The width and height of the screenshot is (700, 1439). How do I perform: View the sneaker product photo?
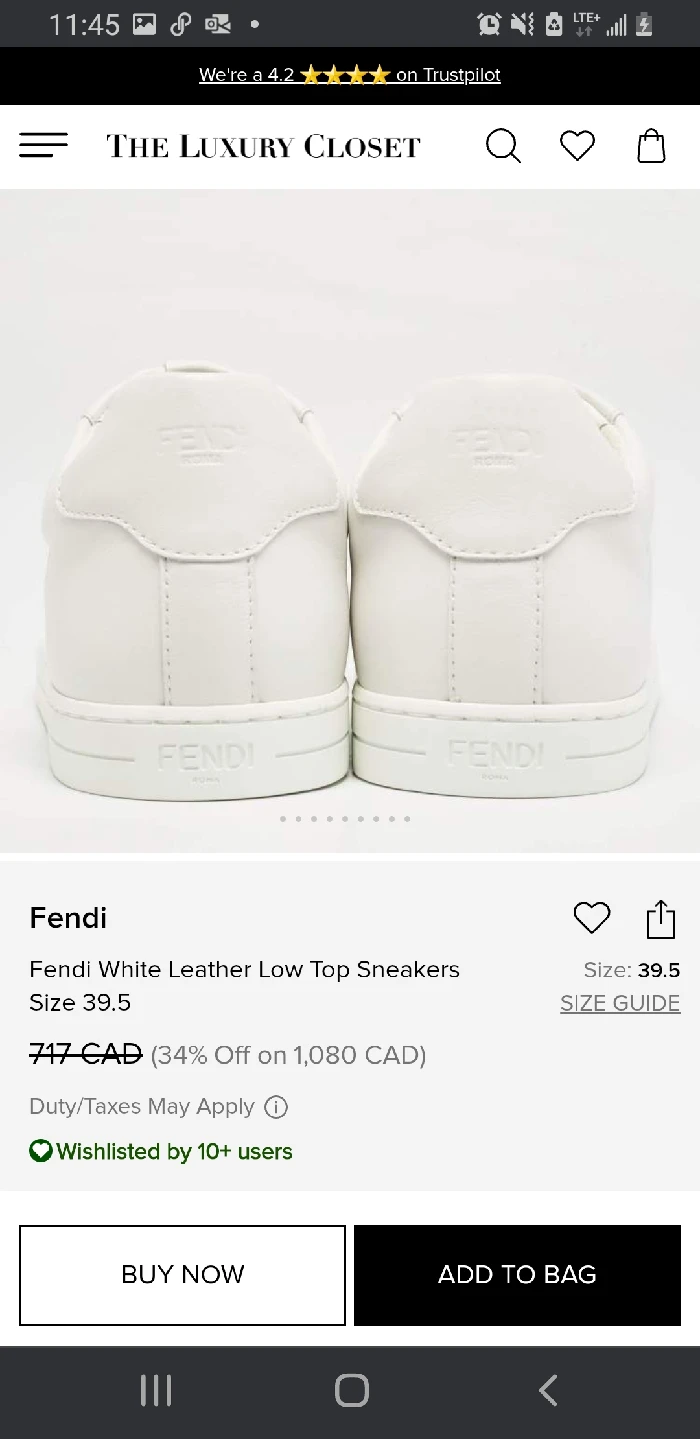click(x=350, y=520)
